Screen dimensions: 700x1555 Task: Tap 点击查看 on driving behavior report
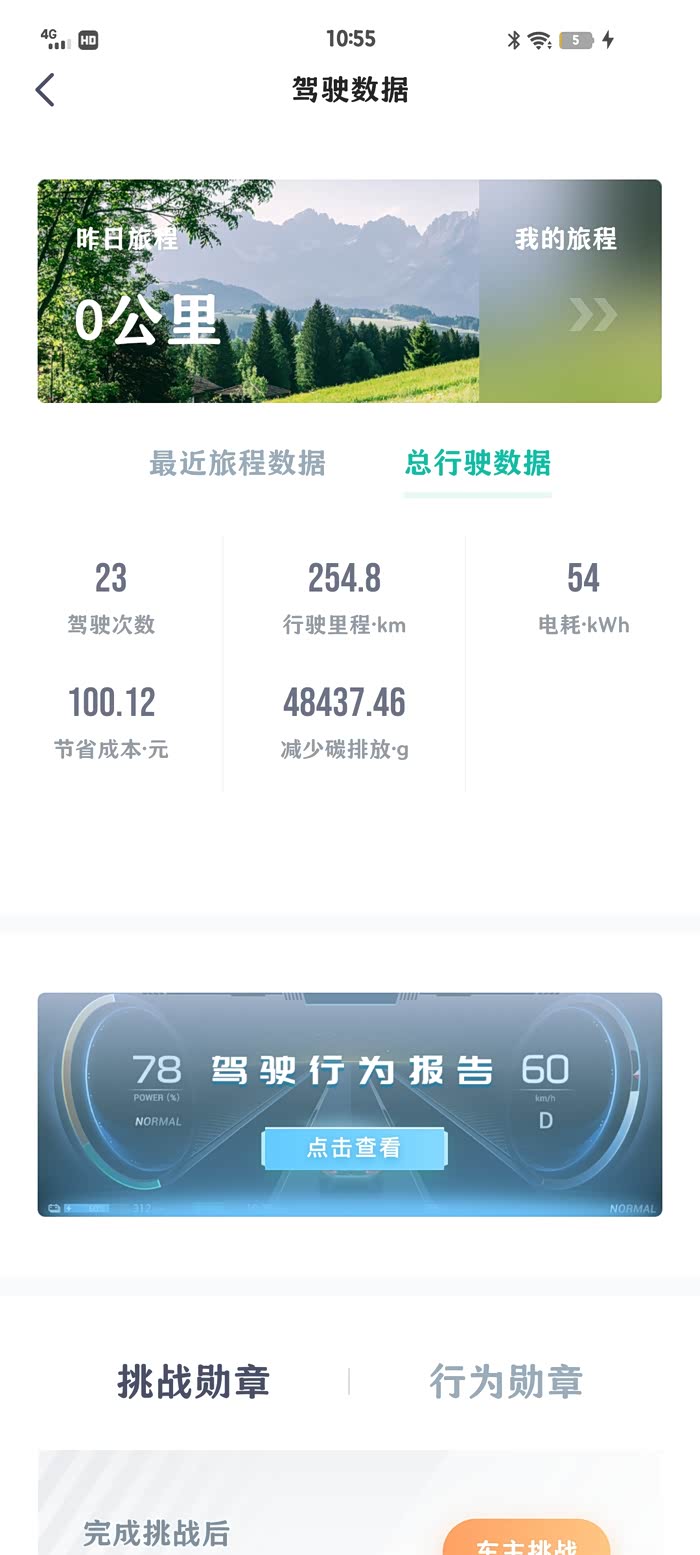tap(354, 1148)
